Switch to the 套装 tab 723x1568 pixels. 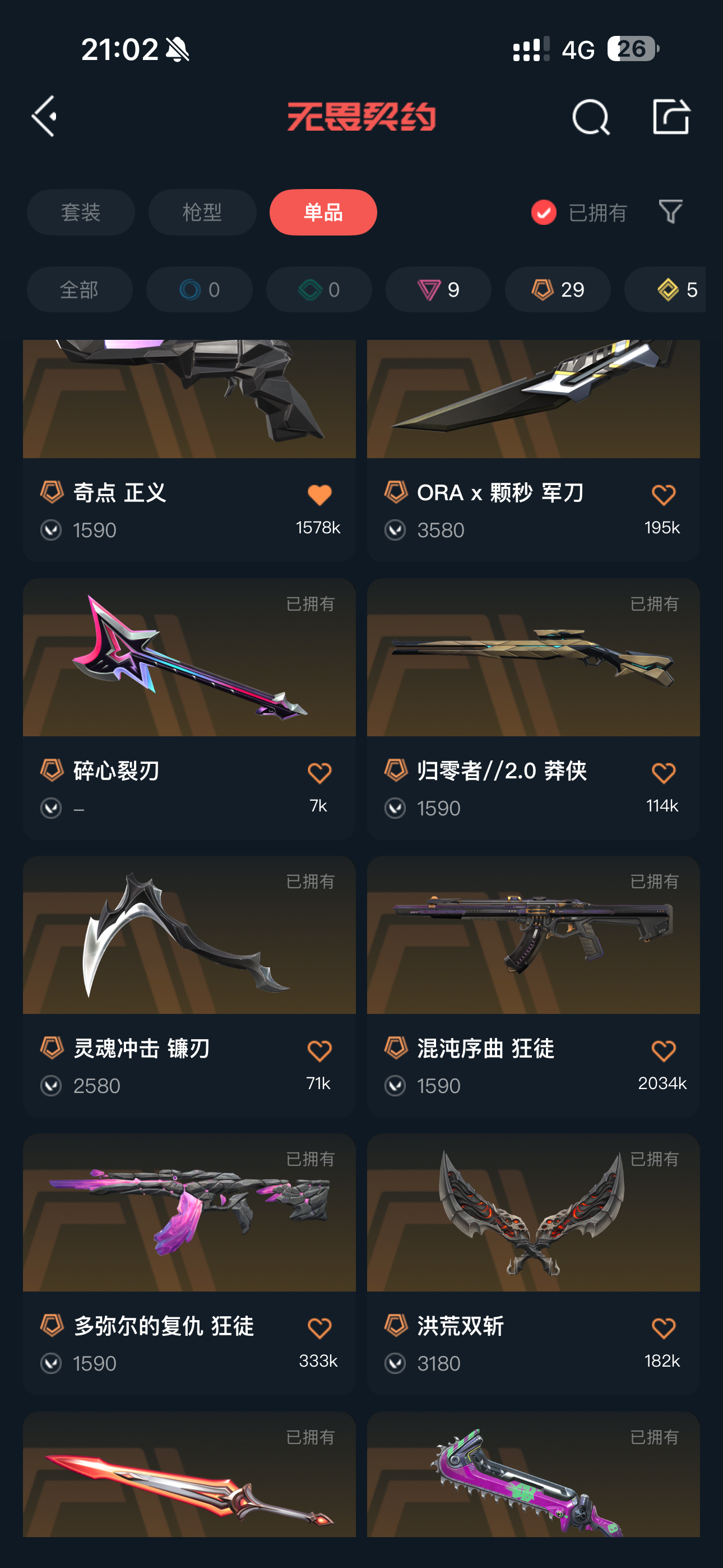(81, 213)
